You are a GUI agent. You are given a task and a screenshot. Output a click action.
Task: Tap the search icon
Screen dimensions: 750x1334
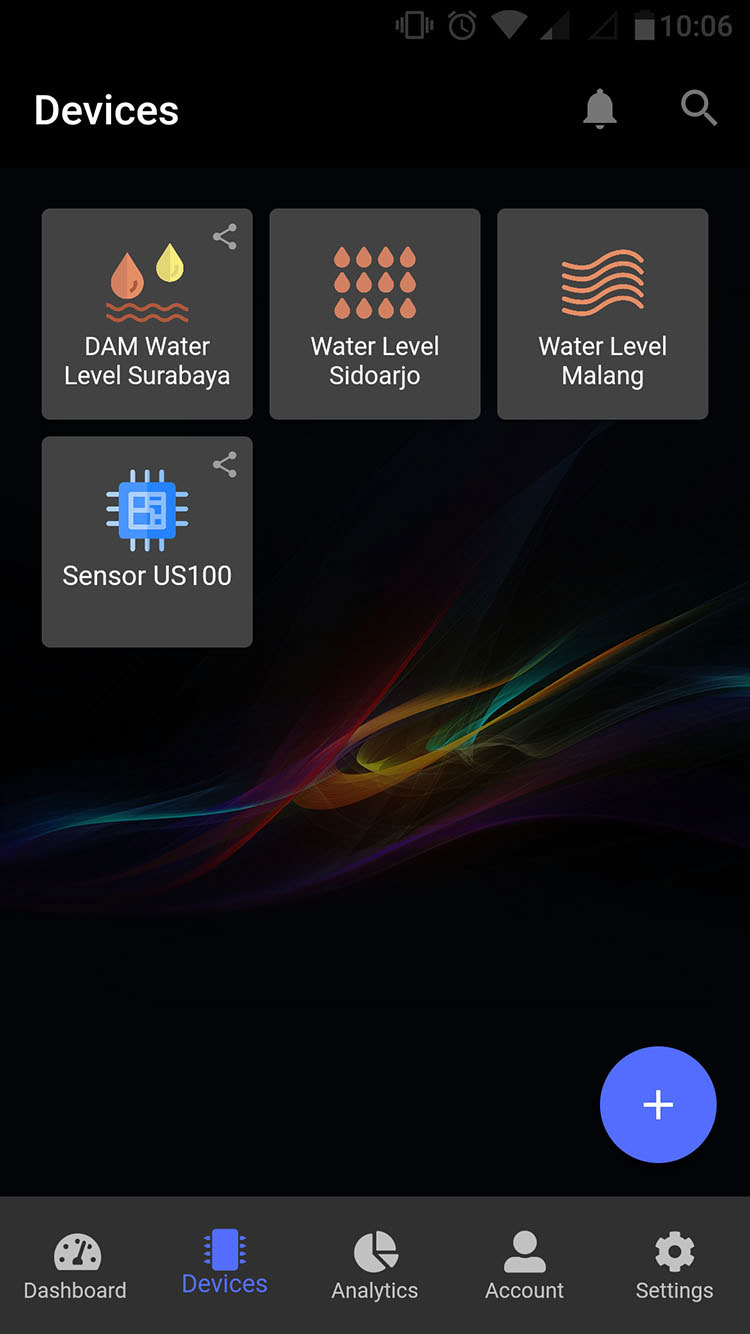click(699, 107)
